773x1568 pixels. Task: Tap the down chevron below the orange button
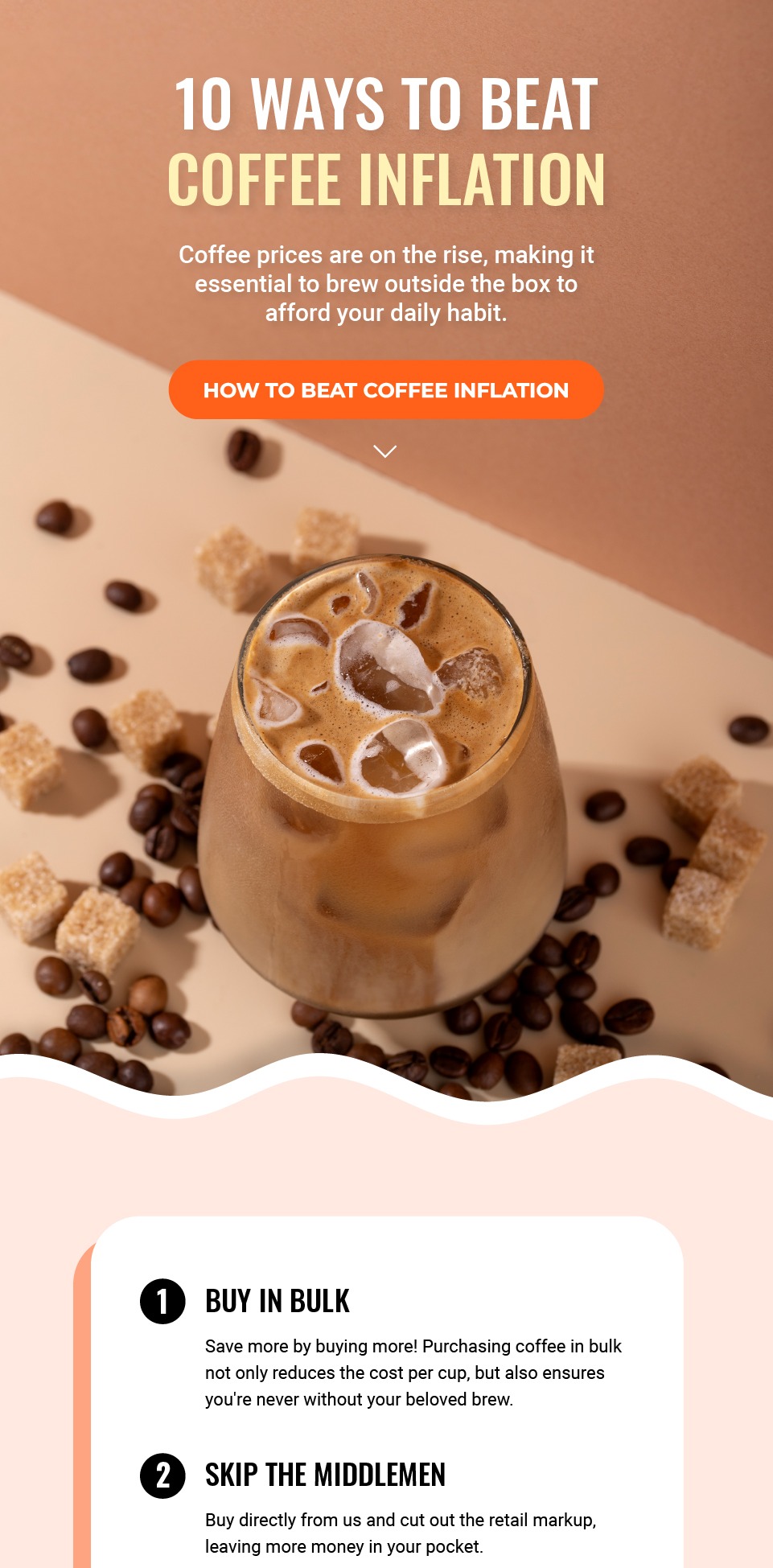pos(385,451)
